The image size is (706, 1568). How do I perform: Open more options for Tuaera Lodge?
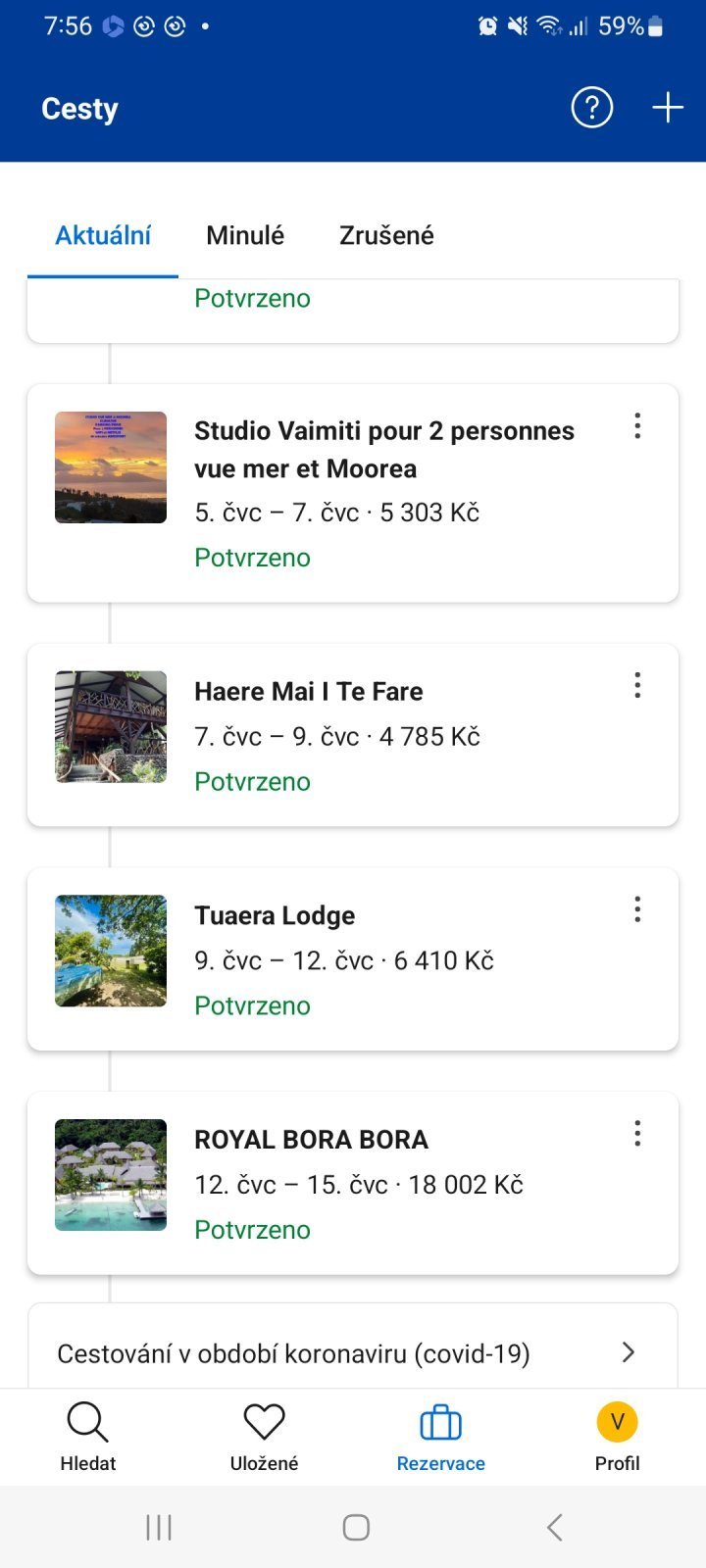(x=637, y=909)
